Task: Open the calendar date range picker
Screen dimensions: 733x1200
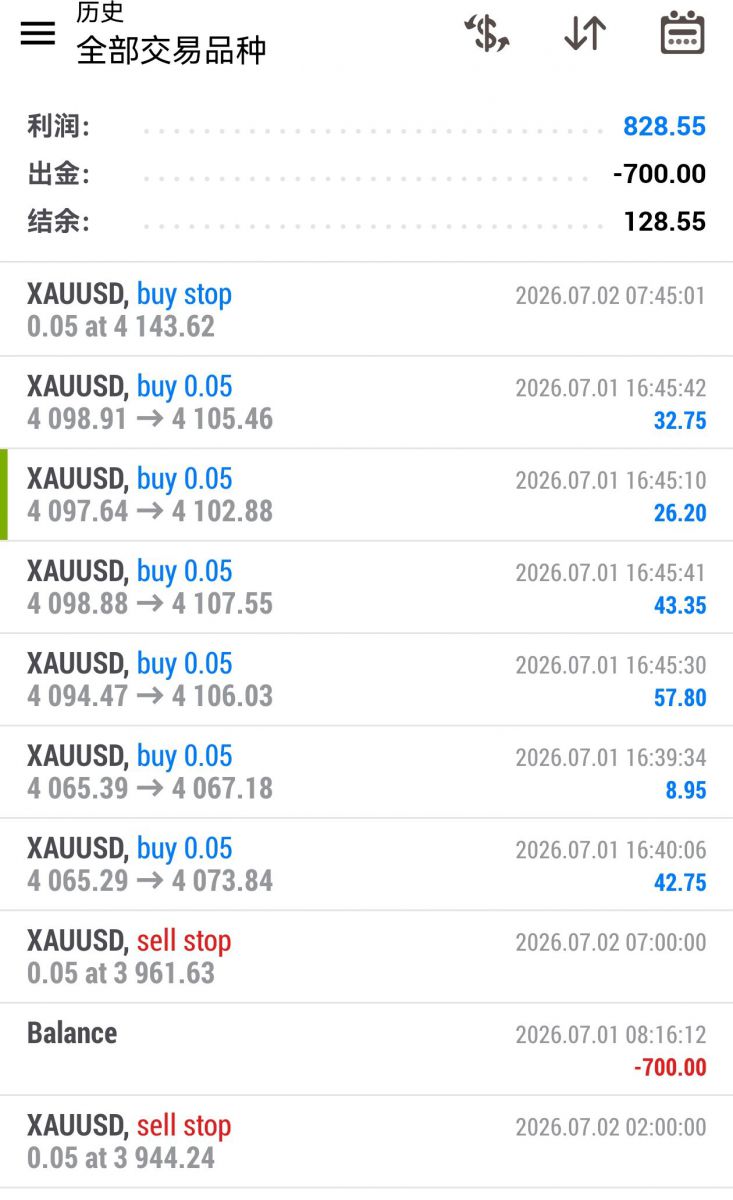Action: [683, 33]
